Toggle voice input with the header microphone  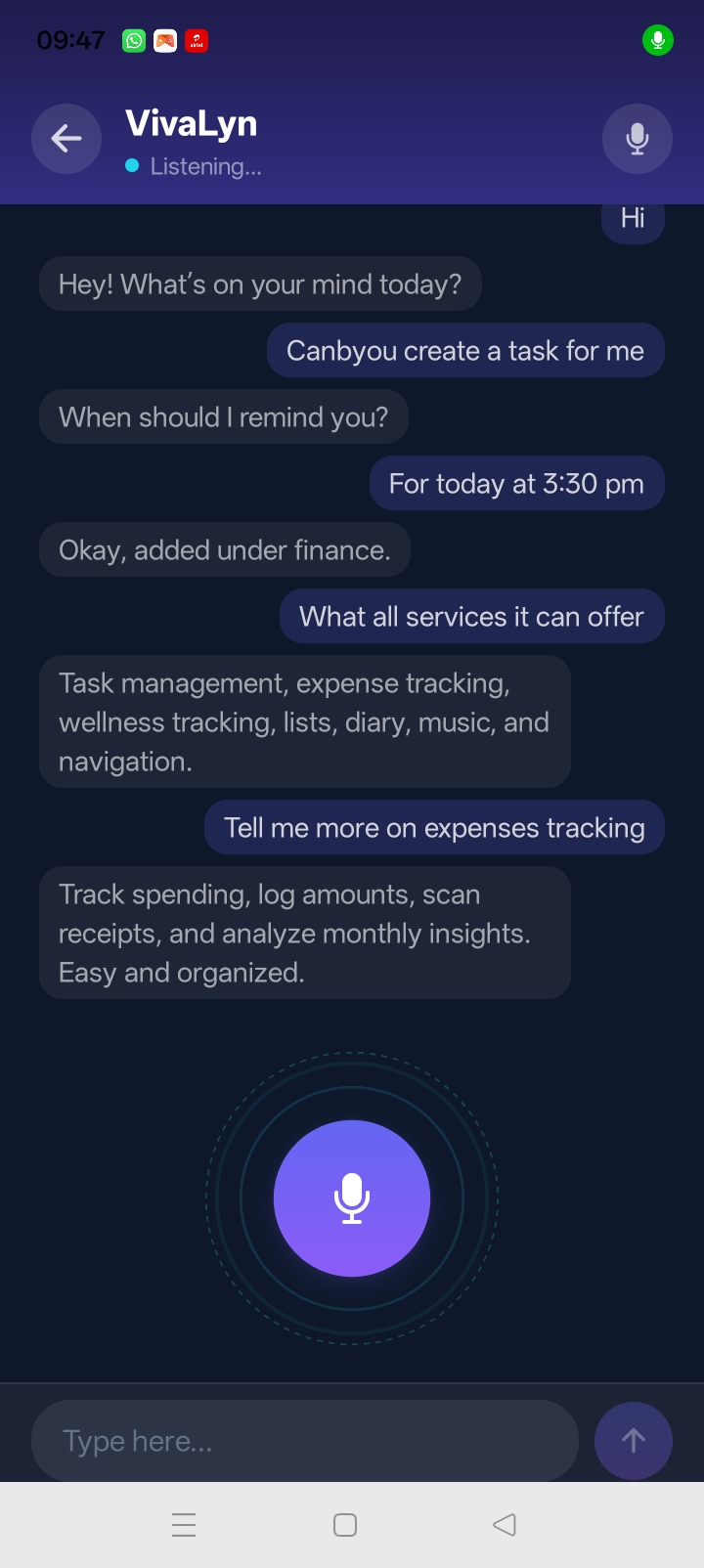[x=637, y=138]
